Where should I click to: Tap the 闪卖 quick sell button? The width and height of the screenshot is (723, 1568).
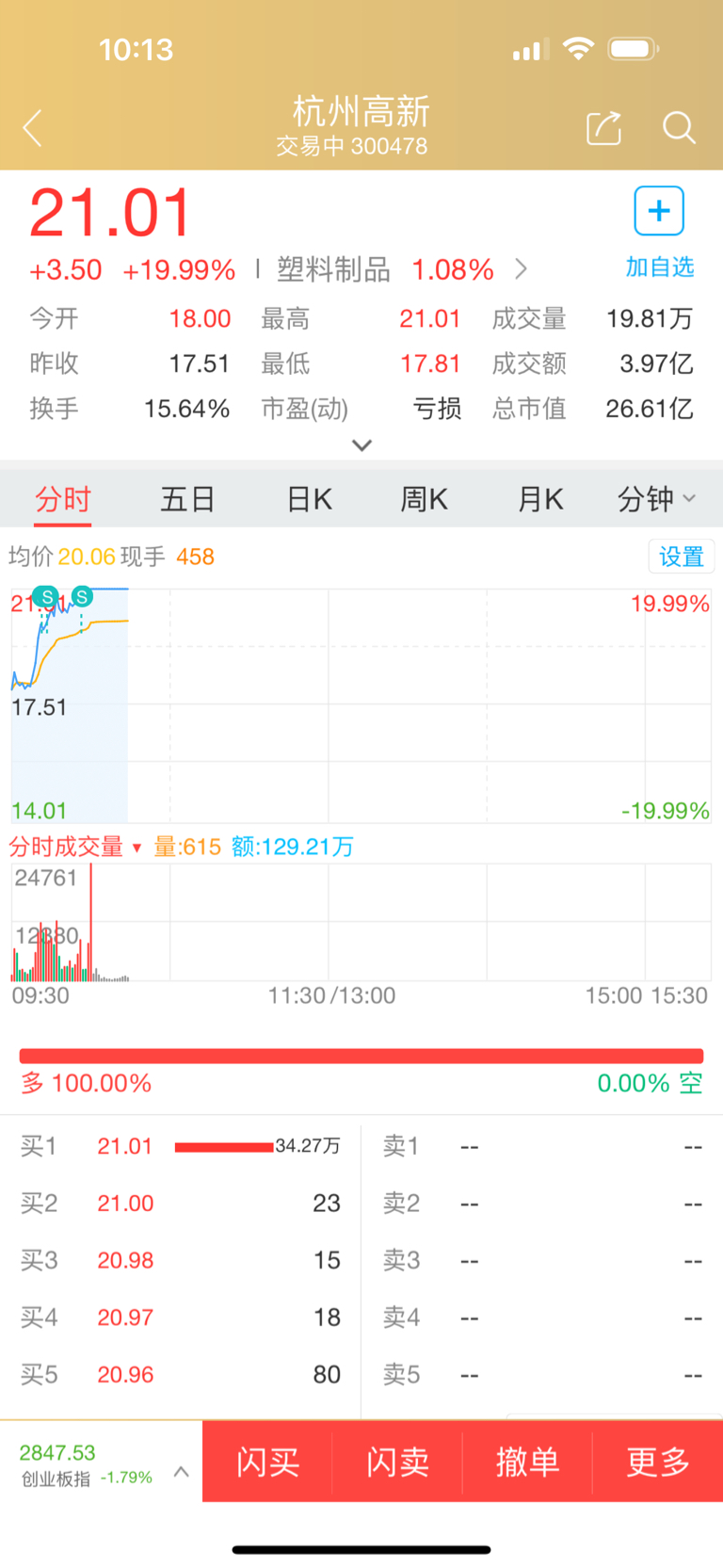pos(397,1462)
